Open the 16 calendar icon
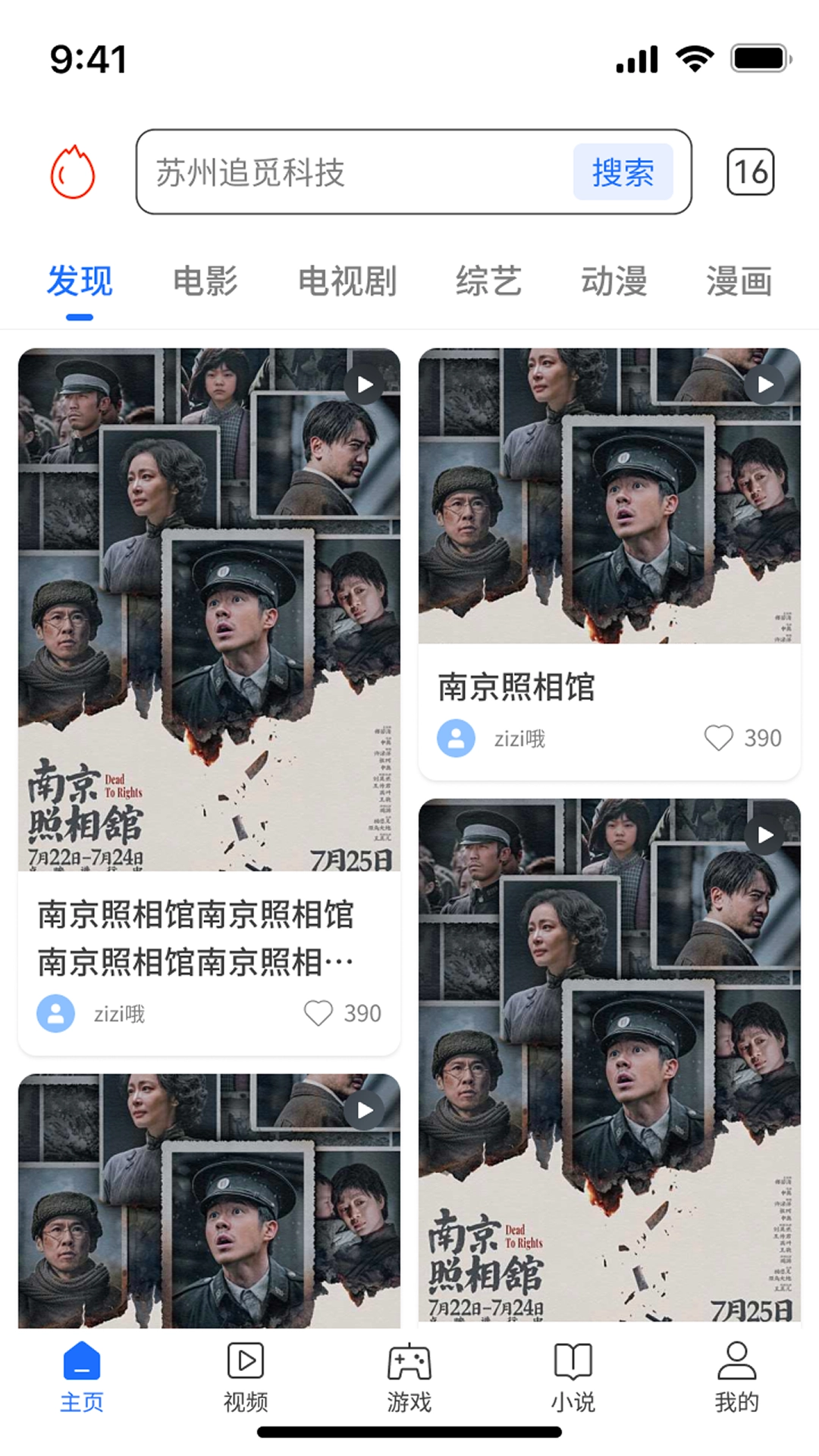819x1456 pixels. (750, 172)
